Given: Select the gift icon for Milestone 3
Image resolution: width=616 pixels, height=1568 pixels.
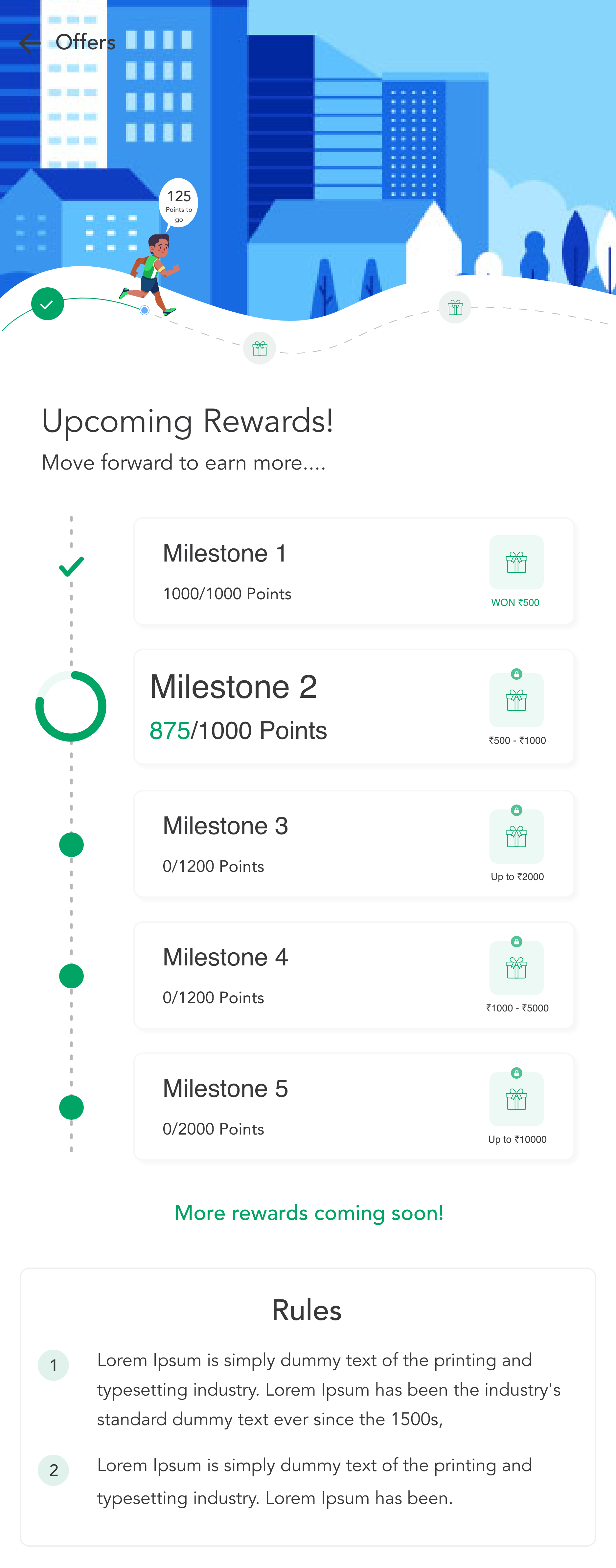Looking at the screenshot, I should coord(516,836).
